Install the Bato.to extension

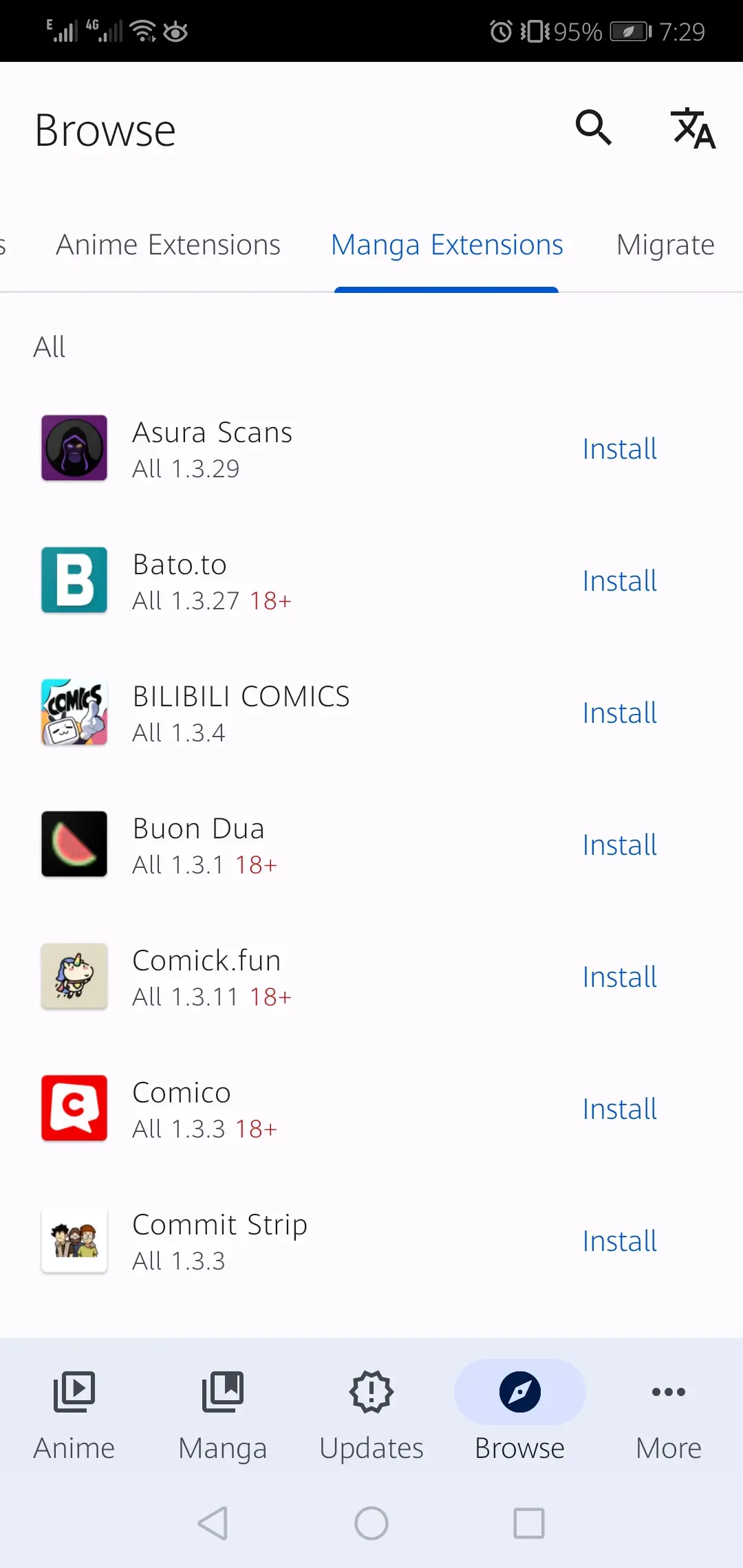tap(619, 581)
